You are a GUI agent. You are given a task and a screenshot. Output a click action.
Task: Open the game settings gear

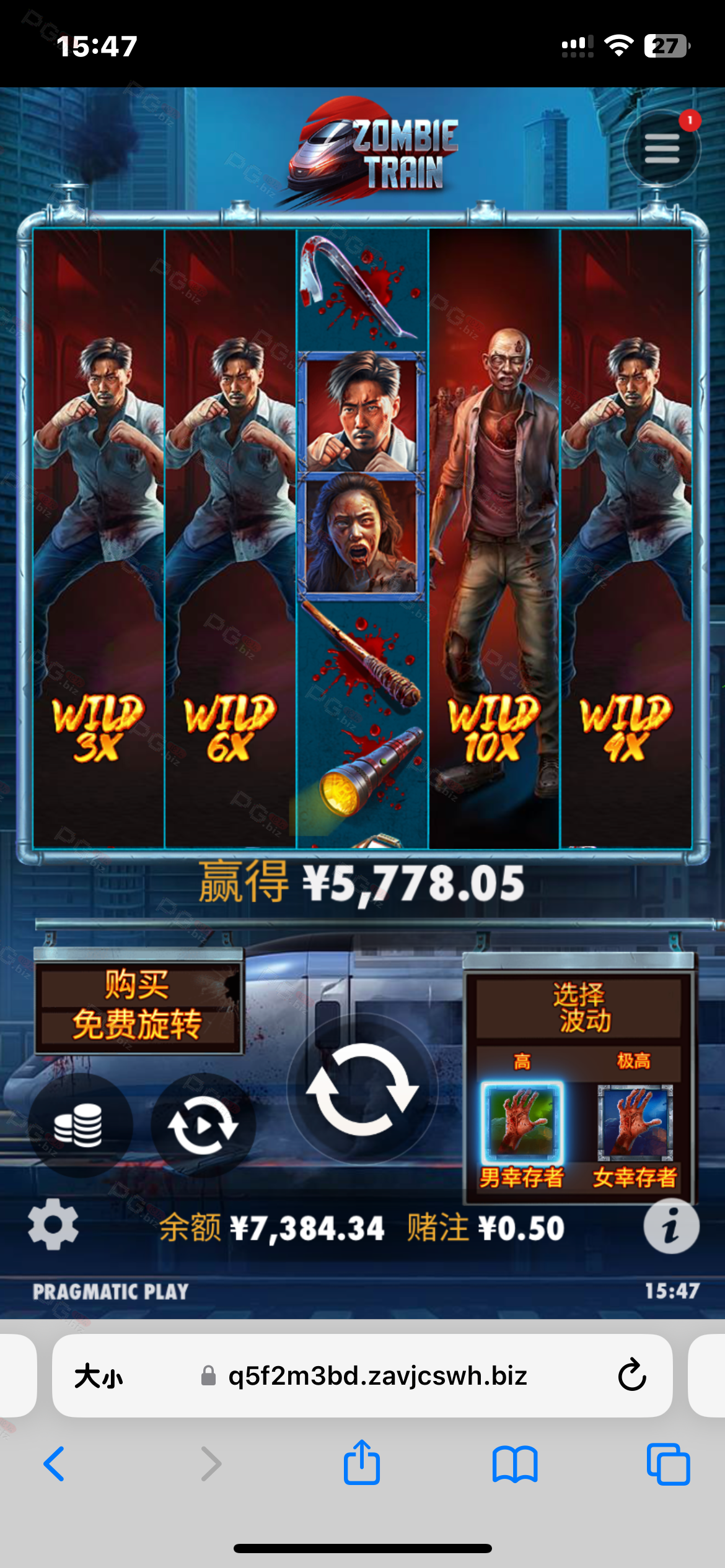[x=53, y=1224]
